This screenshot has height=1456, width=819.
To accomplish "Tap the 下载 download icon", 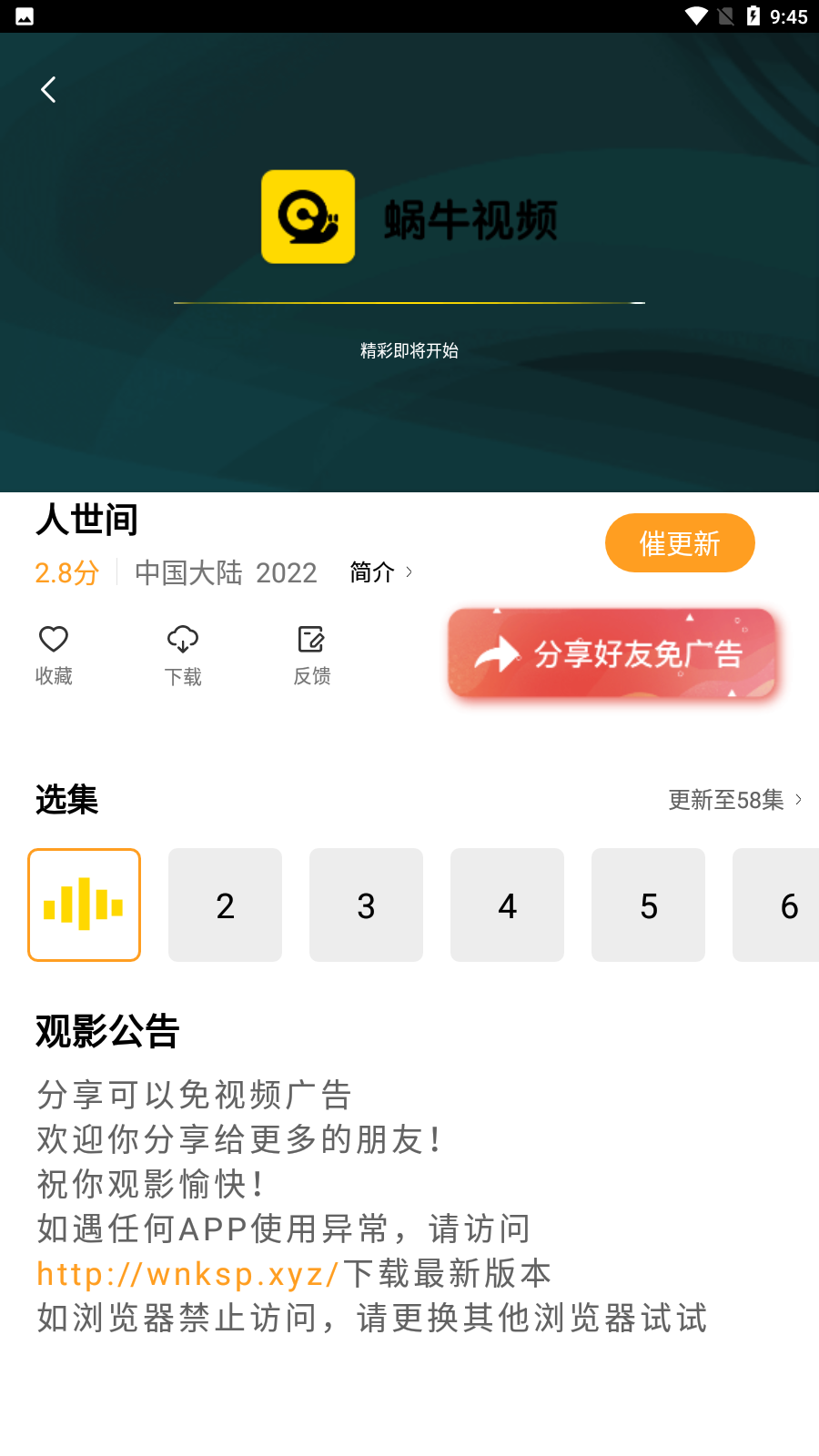I will point(183,654).
